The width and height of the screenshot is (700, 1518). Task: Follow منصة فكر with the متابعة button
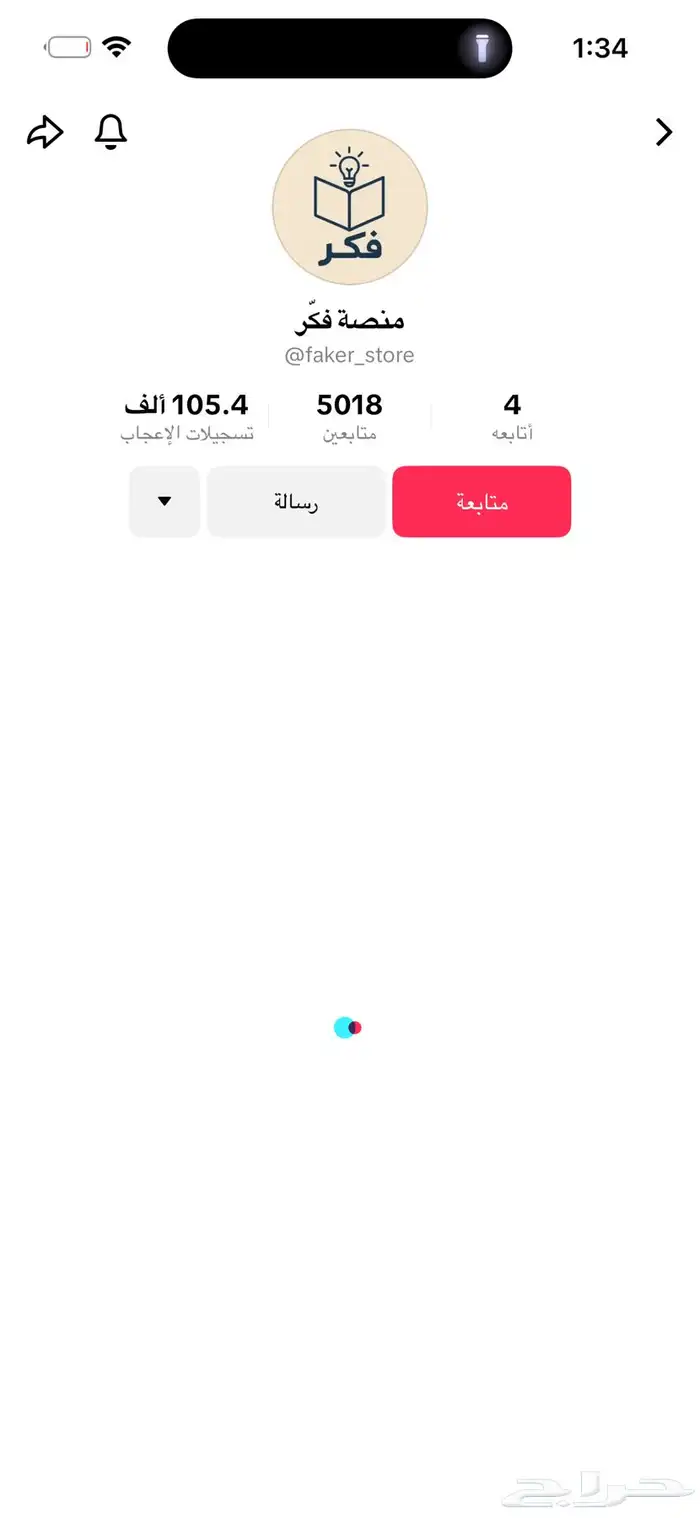point(481,502)
